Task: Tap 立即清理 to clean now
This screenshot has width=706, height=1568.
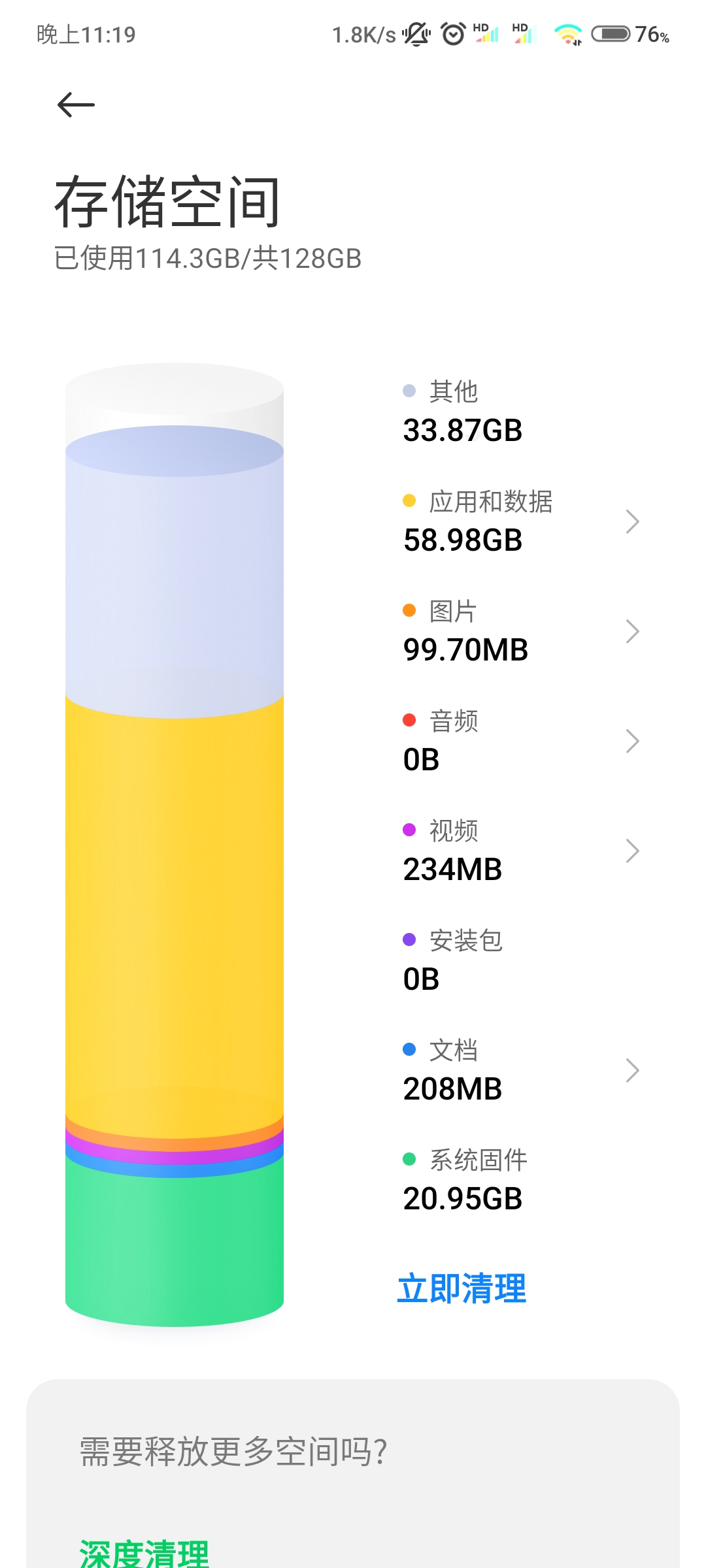Action: click(x=462, y=1288)
